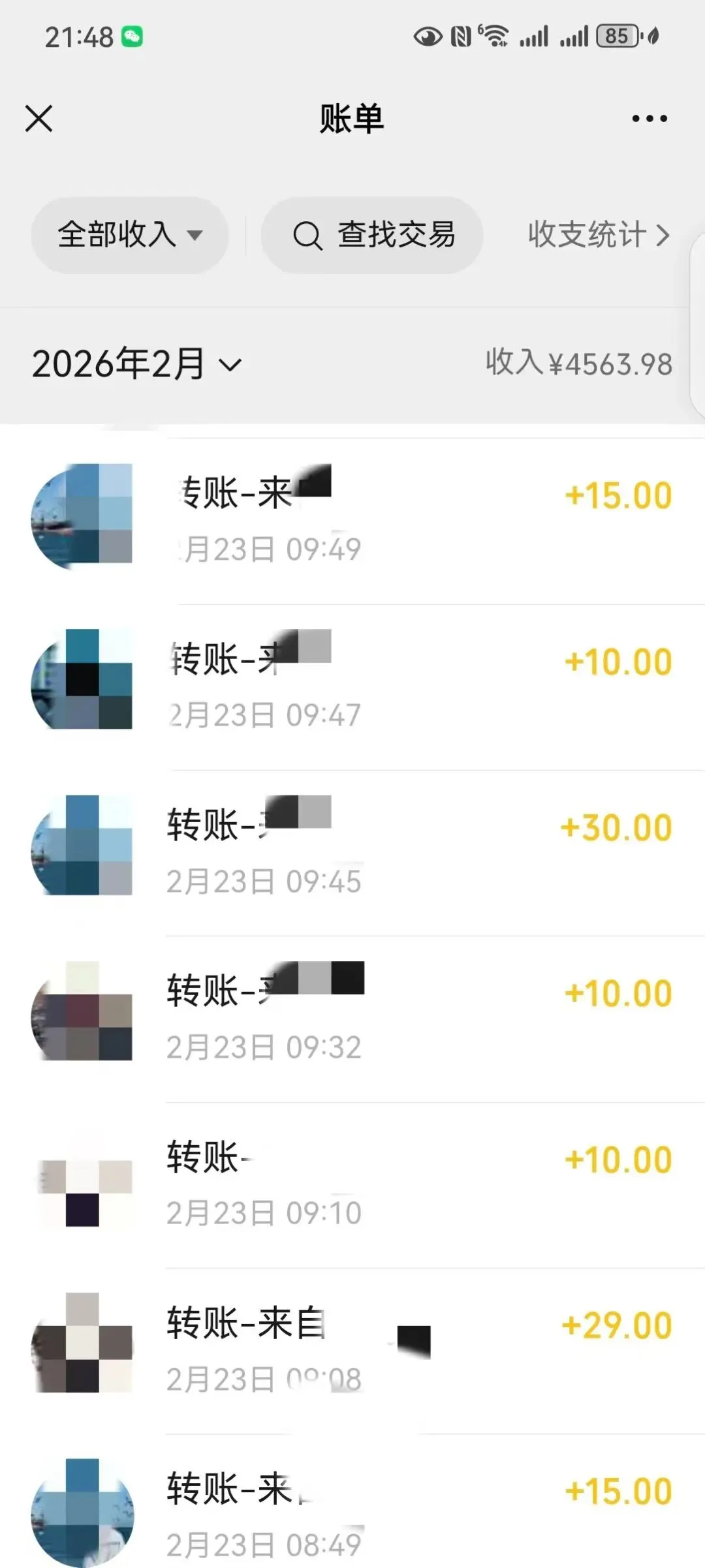Viewport: 705px width, 1568px height.
Task: Select the transfer from 09:32
Action: pyautogui.click(x=392, y=1018)
